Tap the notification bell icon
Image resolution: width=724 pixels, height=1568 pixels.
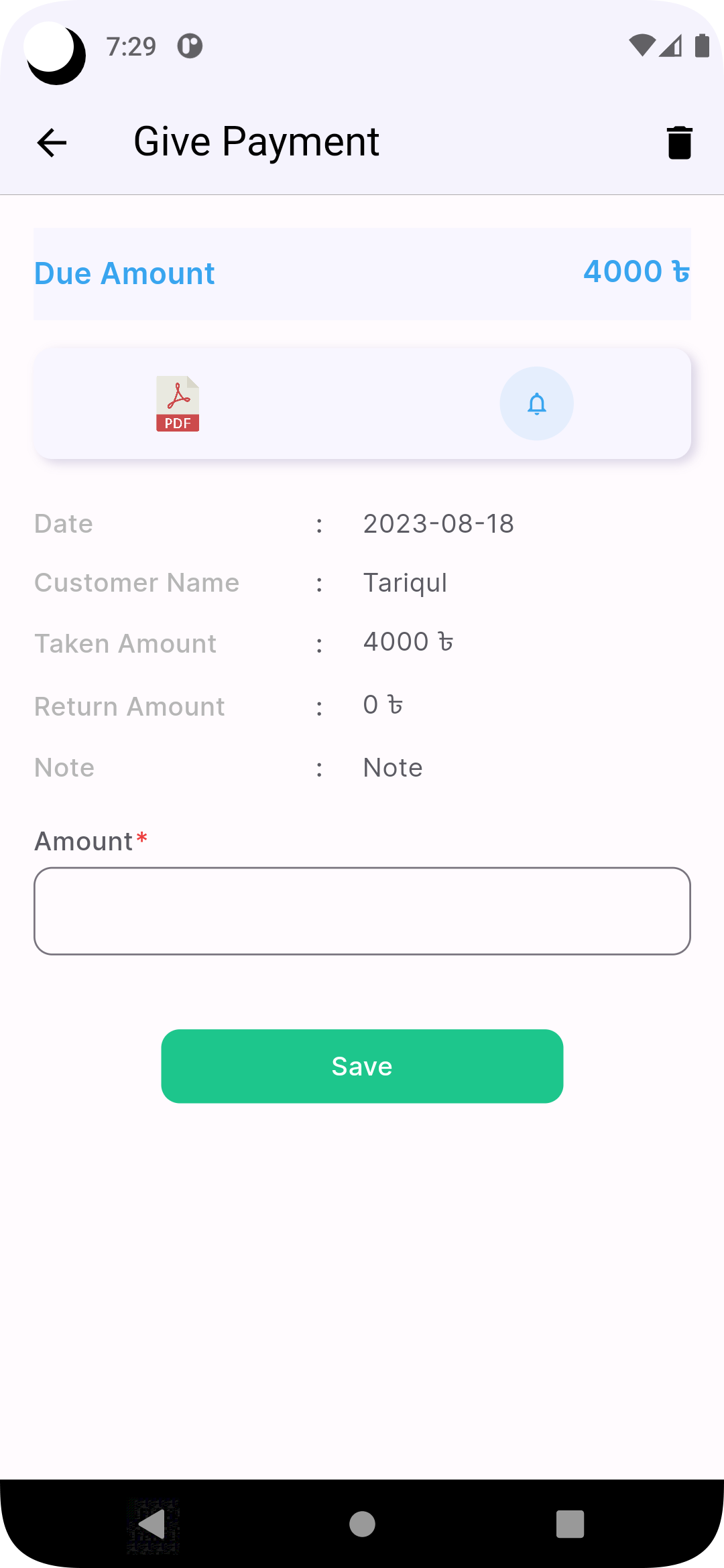536,403
